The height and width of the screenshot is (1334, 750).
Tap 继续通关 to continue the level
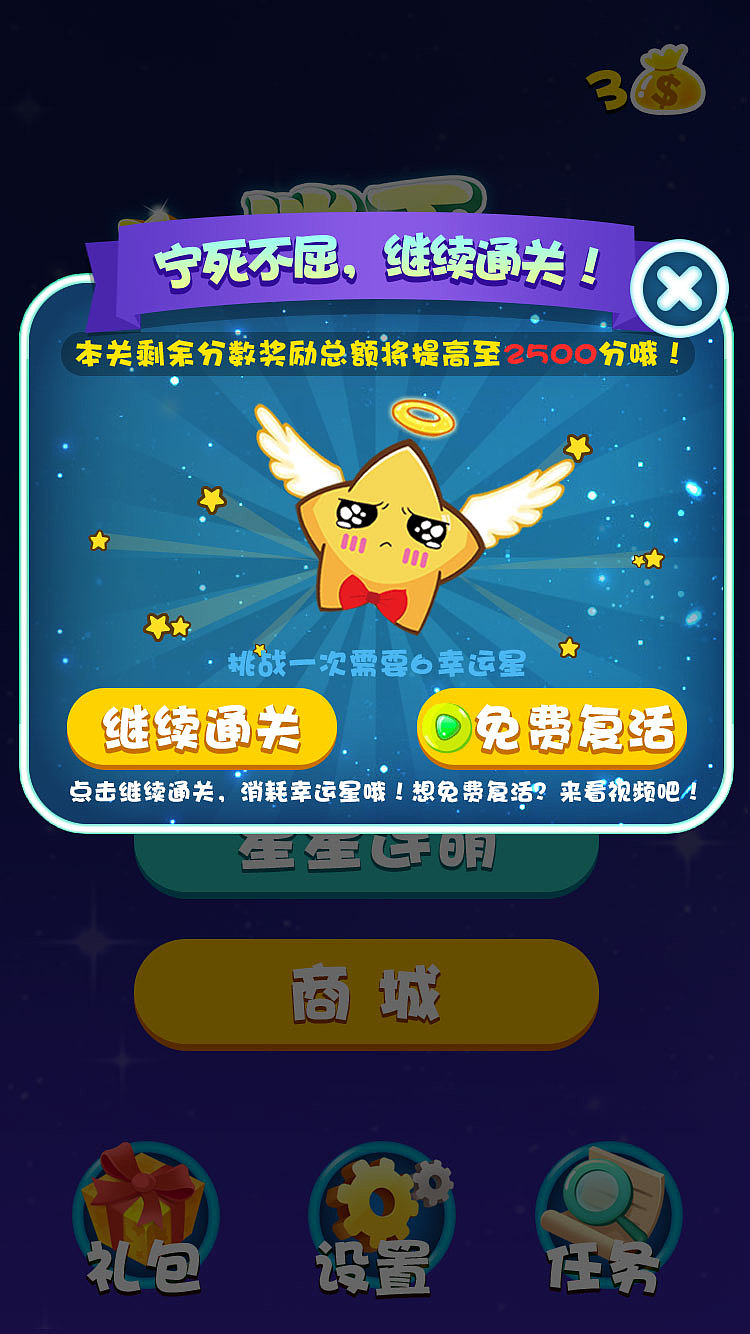pos(202,729)
